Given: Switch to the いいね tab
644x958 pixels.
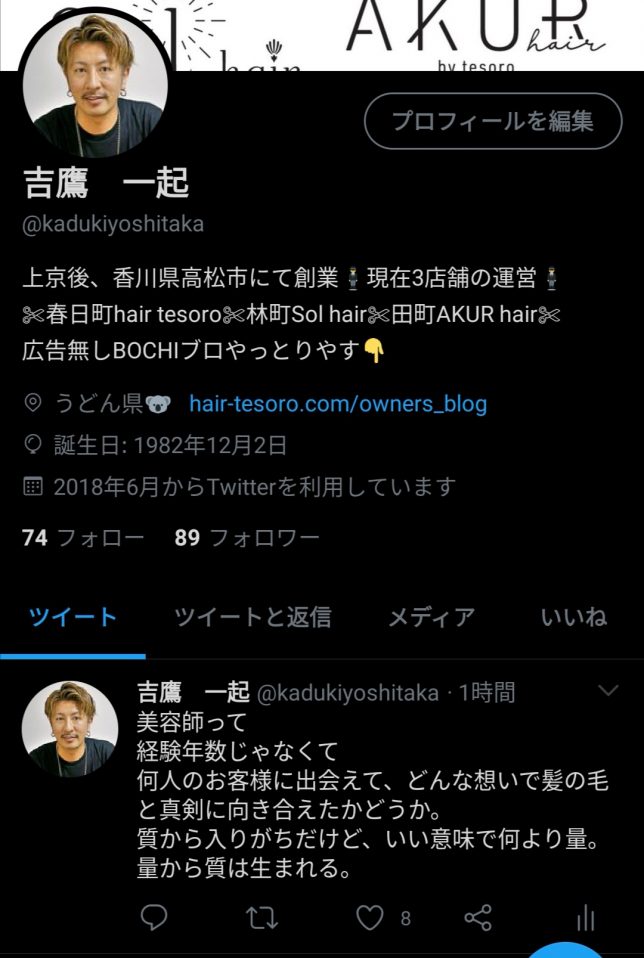Looking at the screenshot, I should (573, 617).
